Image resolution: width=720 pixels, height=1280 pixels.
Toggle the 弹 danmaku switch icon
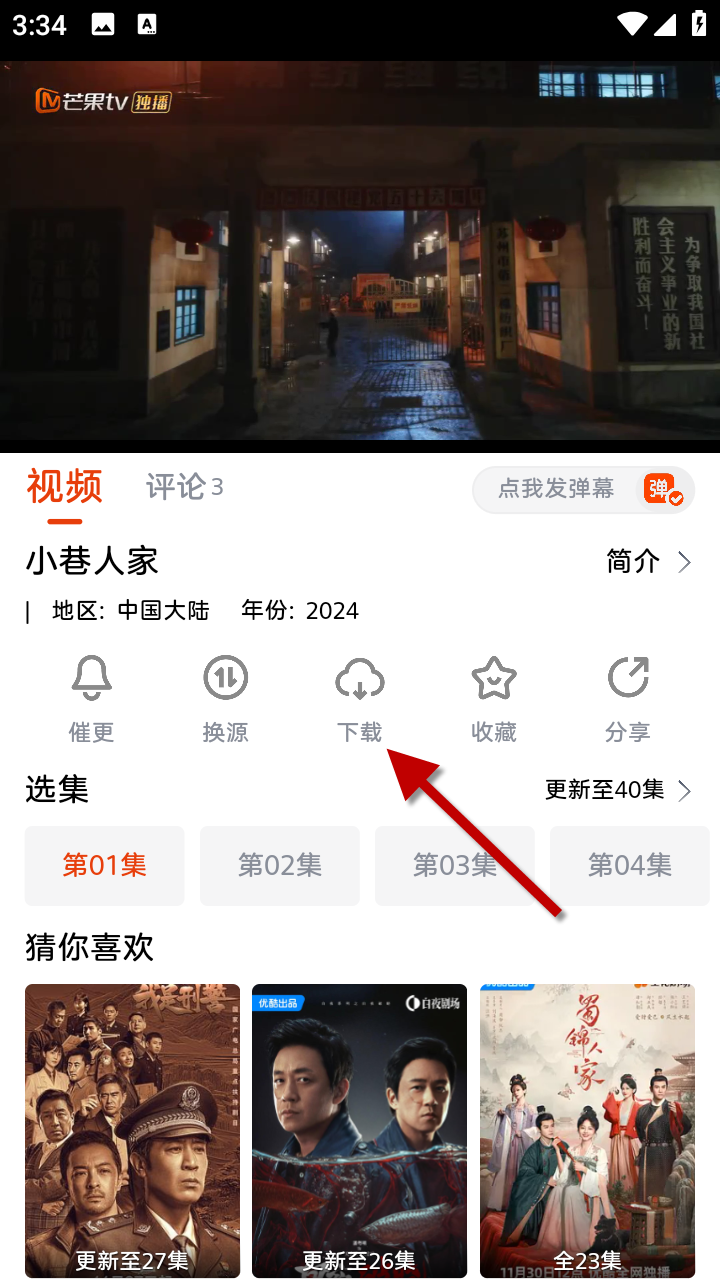[662, 489]
